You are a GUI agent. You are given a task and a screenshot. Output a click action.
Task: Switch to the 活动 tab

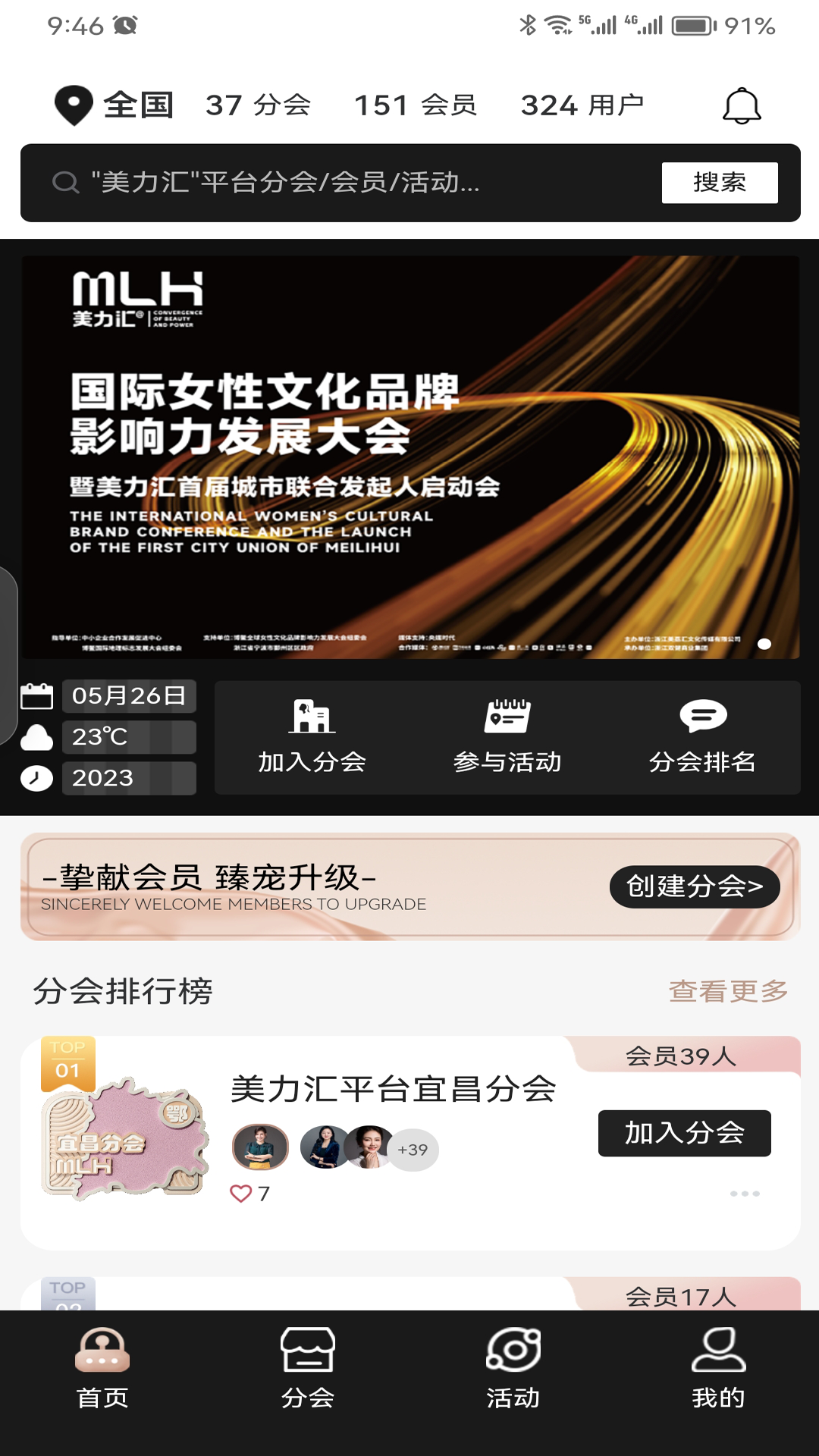(513, 1368)
